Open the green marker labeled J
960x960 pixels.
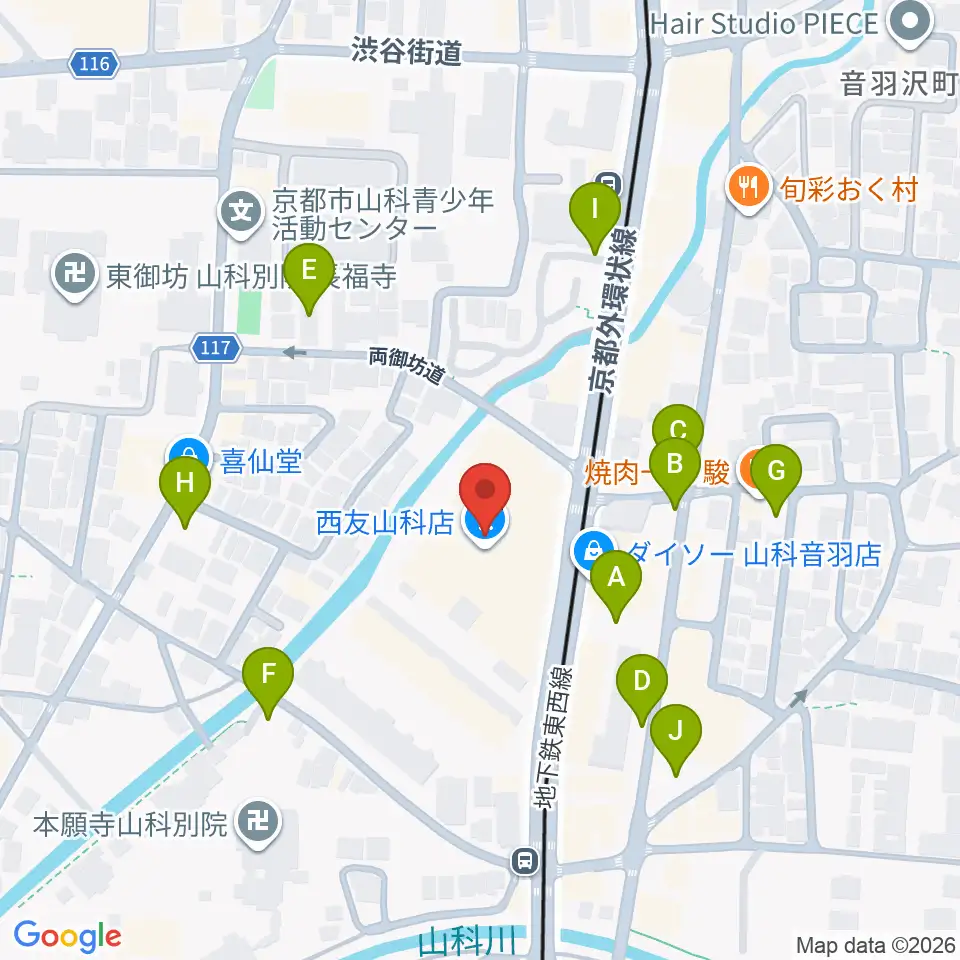pos(675,740)
